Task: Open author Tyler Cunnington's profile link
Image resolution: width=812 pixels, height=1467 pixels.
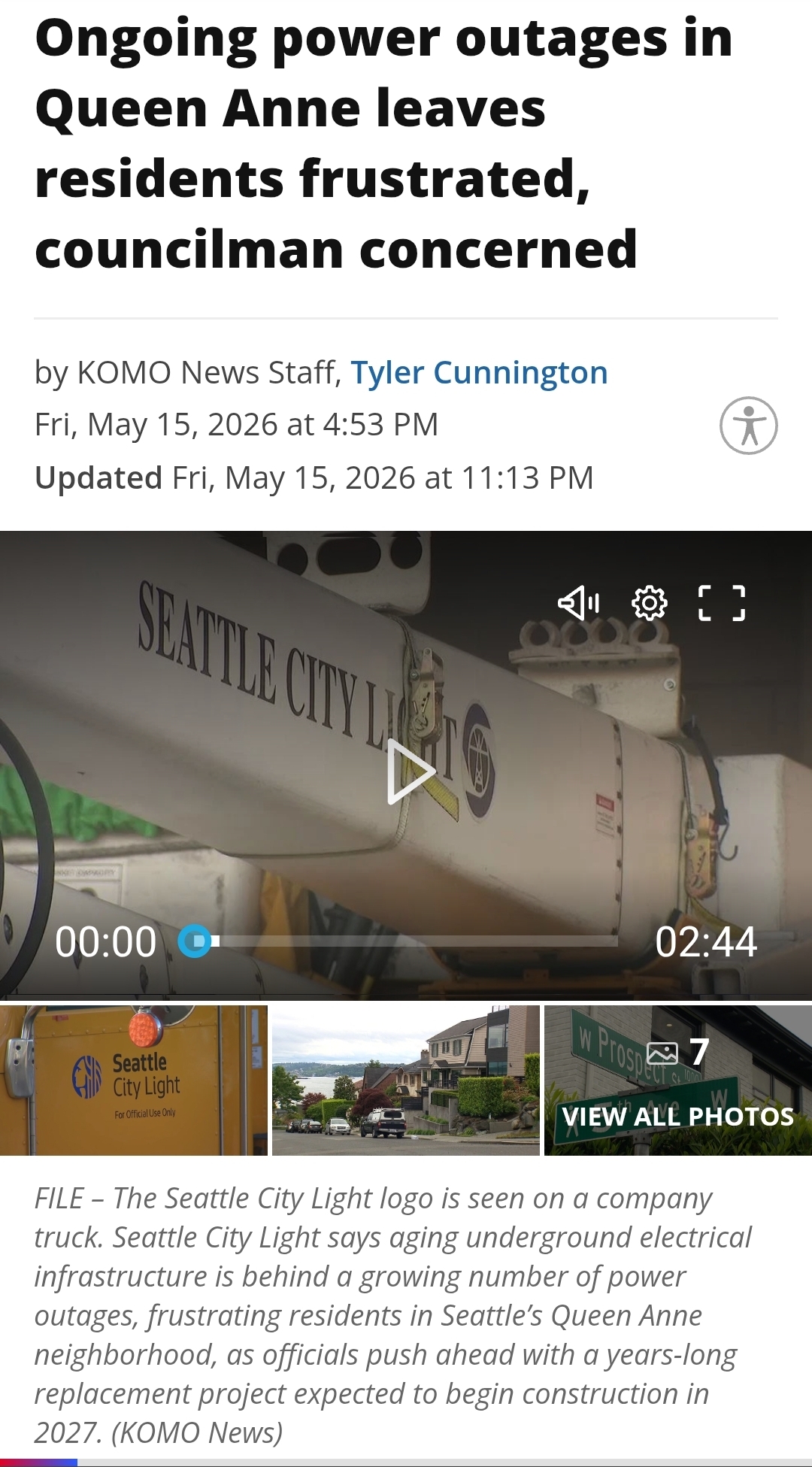Action: 479,373
